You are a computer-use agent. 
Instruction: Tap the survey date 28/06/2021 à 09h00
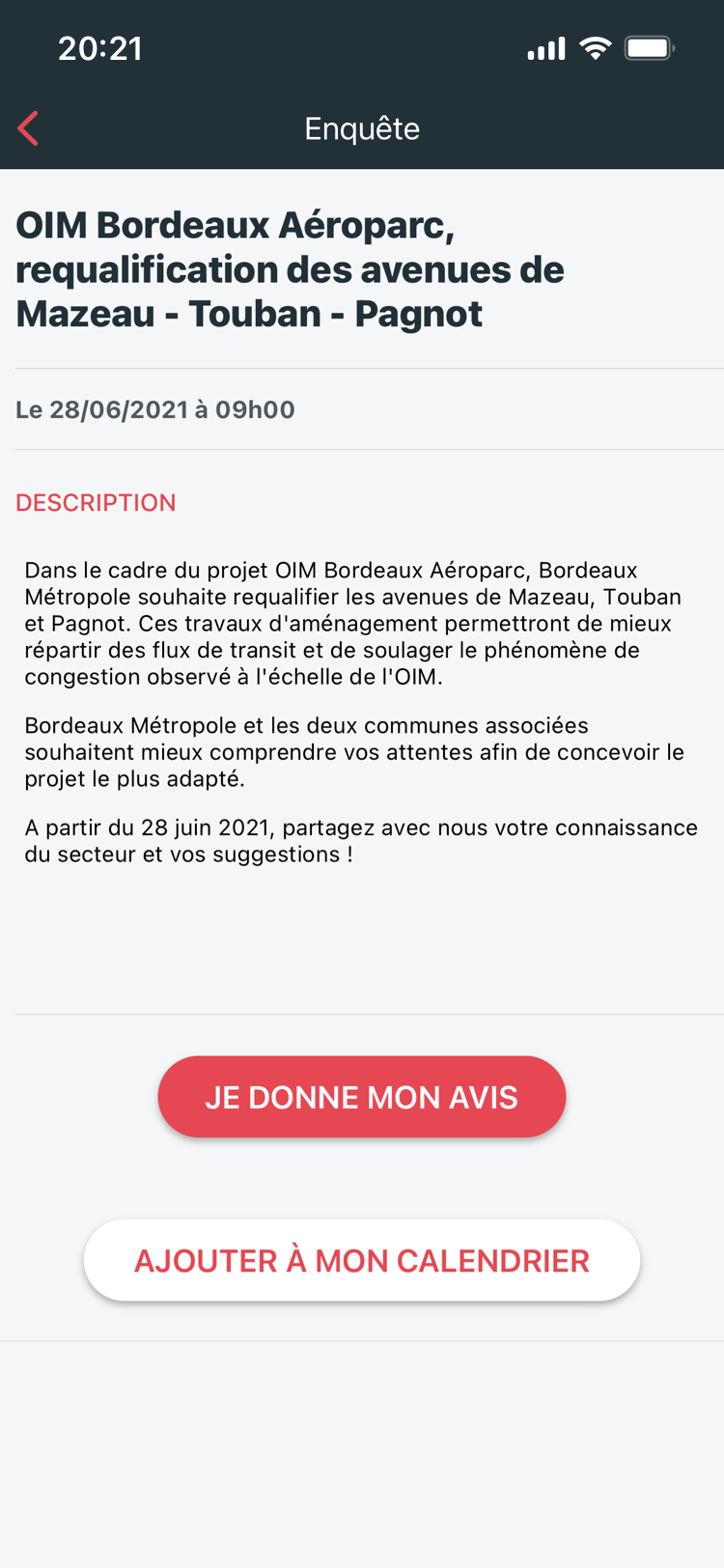[154, 409]
